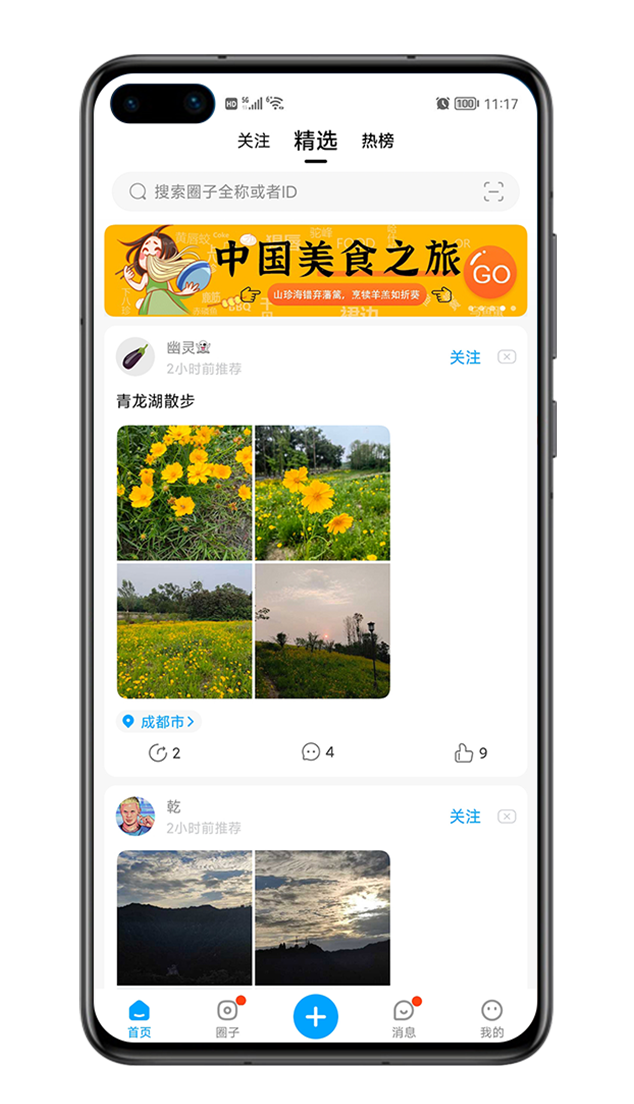Share 幽灵's 青龙湖散步 post
This screenshot has width=634, height=1104.
coord(164,753)
